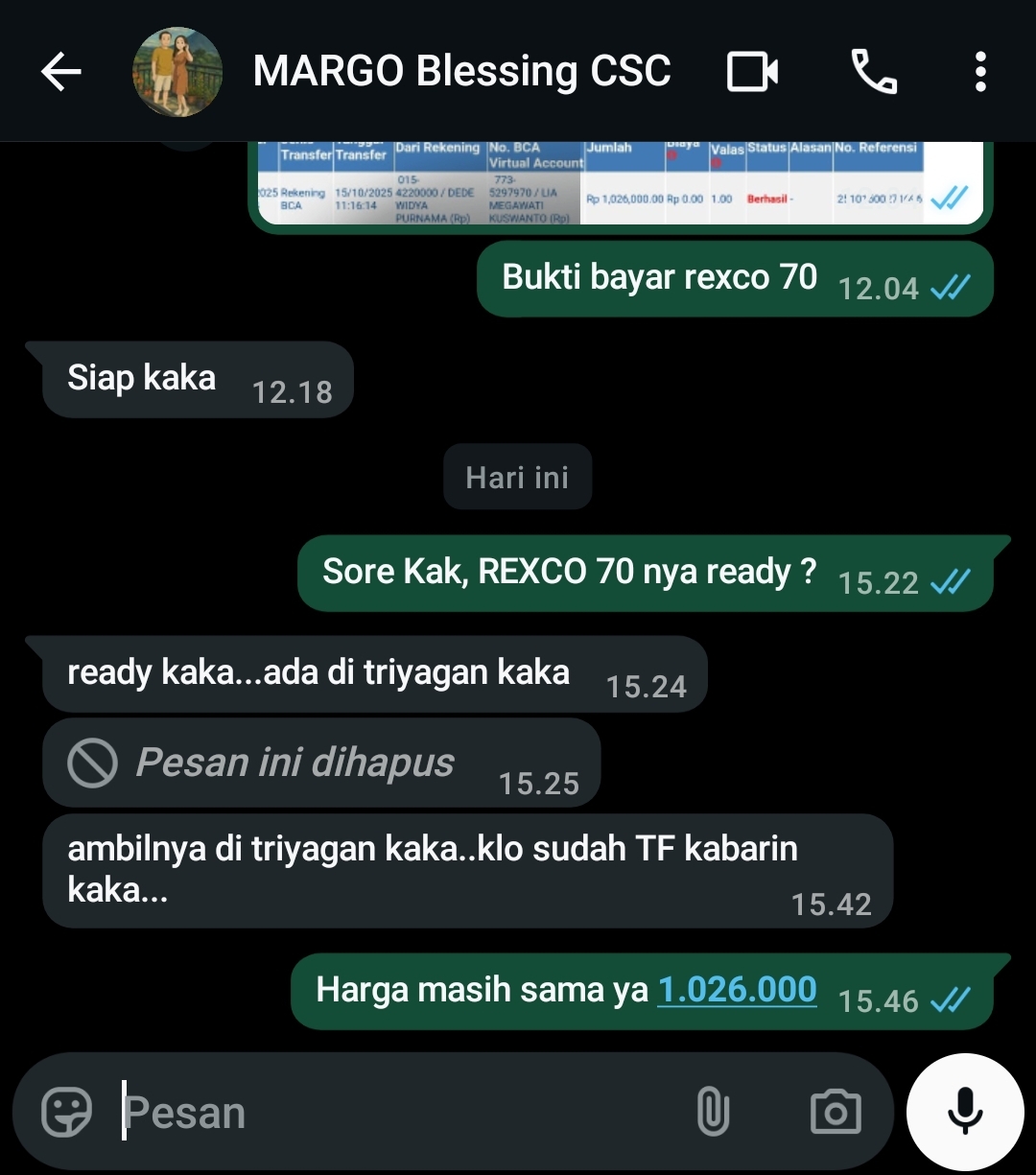Attach a file with the paperclip
The width and height of the screenshot is (1036, 1175).
(x=713, y=1113)
